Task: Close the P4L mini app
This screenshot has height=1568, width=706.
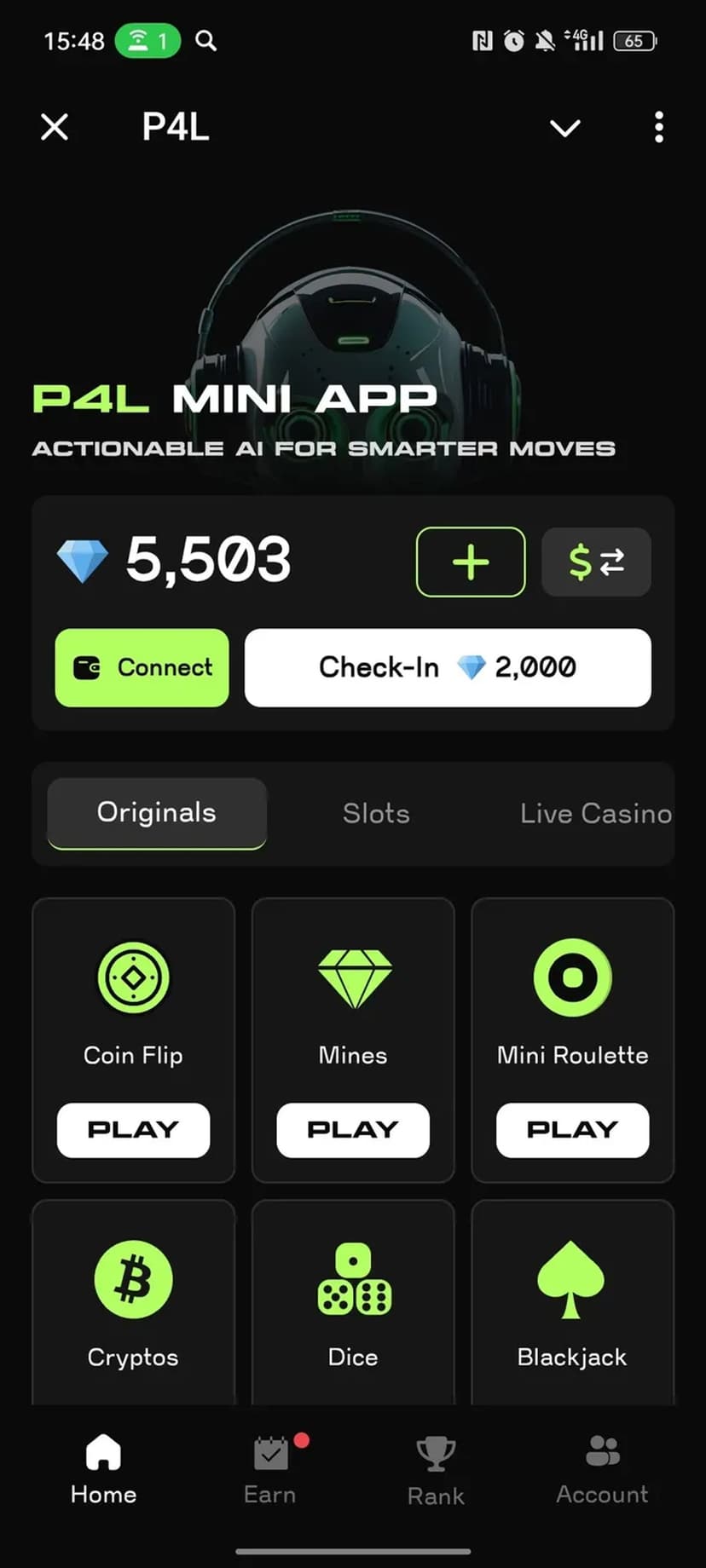Action: [x=55, y=128]
